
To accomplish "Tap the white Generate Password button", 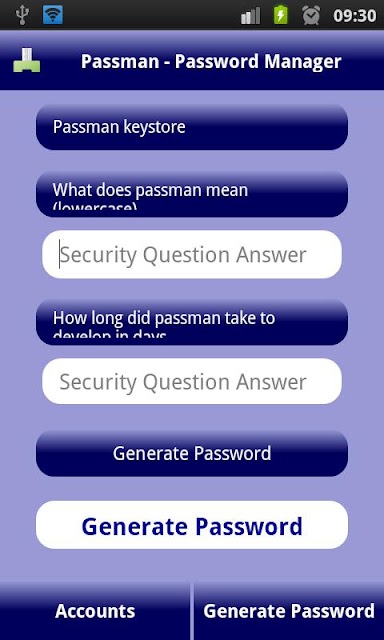I will coord(192,525).
